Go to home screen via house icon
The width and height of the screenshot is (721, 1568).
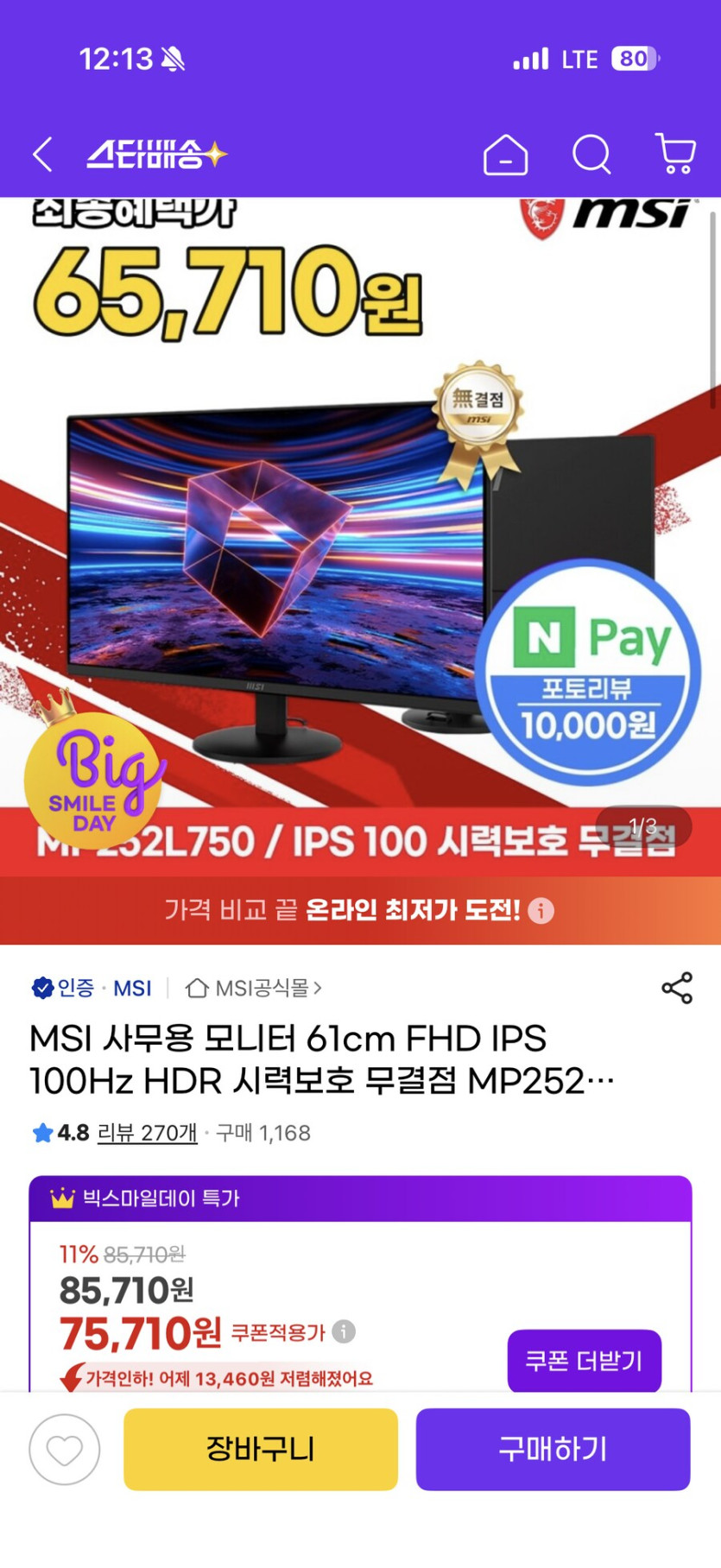(506, 155)
